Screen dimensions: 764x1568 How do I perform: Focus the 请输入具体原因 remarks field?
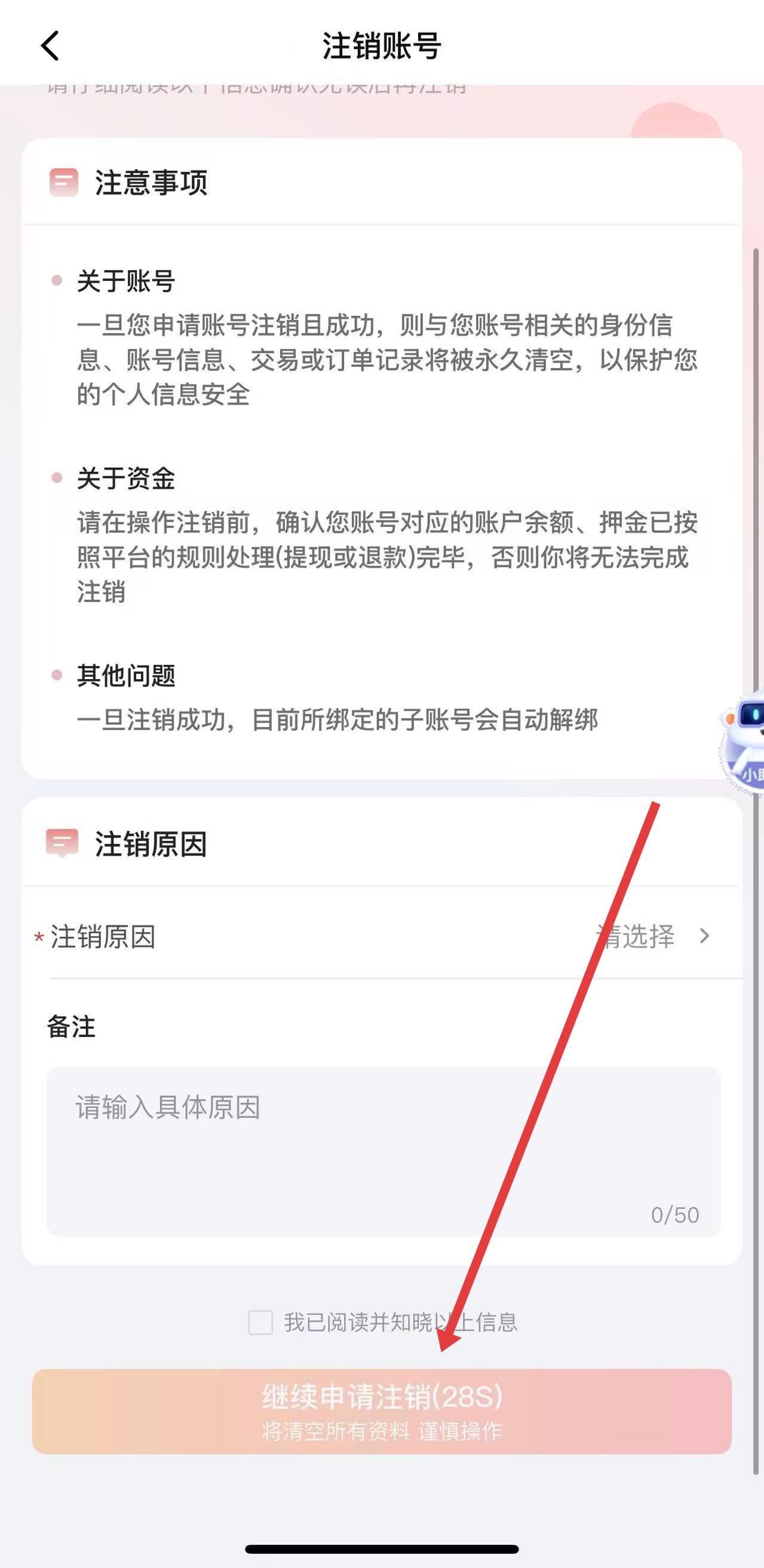coord(383,1150)
